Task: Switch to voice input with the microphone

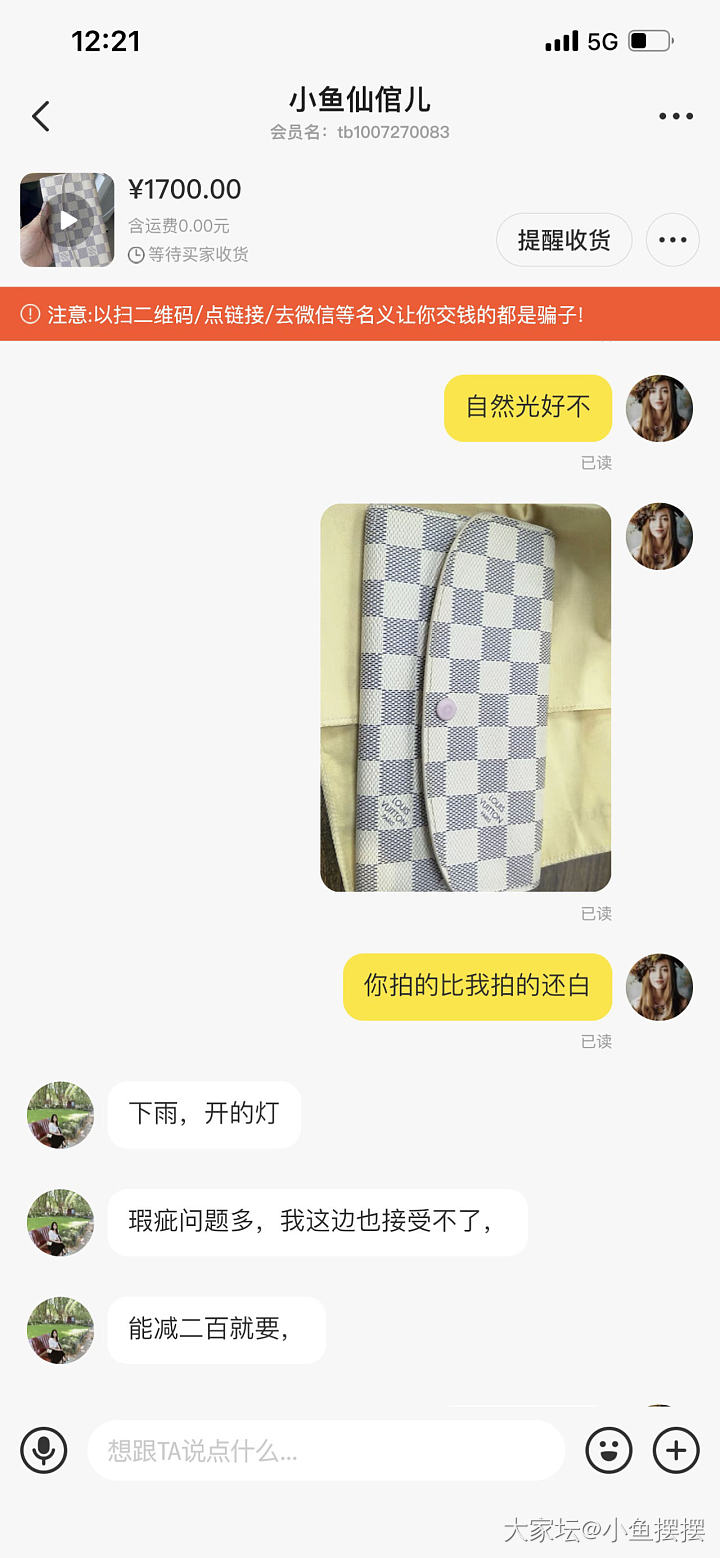Action: [x=44, y=1450]
